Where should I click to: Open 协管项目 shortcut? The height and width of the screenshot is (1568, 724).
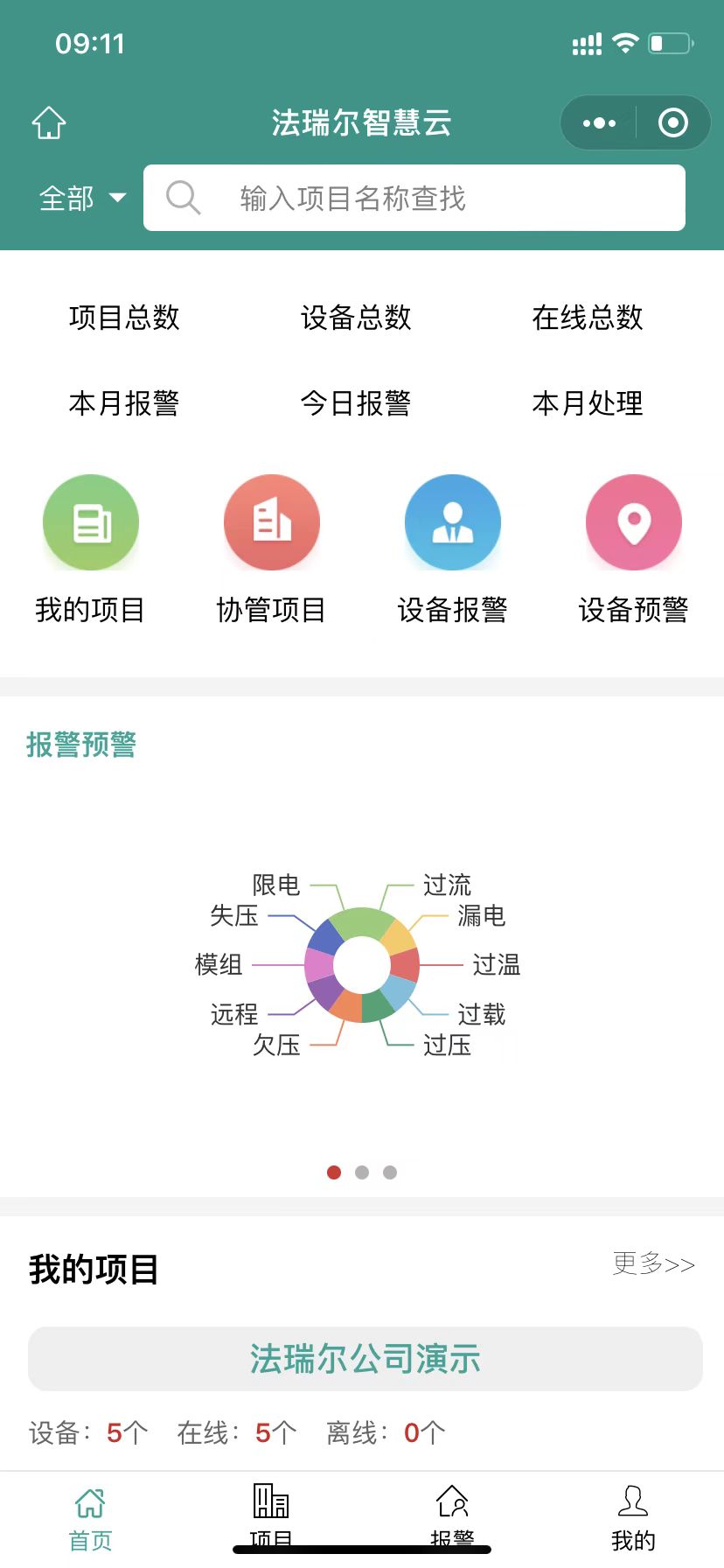coord(271,549)
